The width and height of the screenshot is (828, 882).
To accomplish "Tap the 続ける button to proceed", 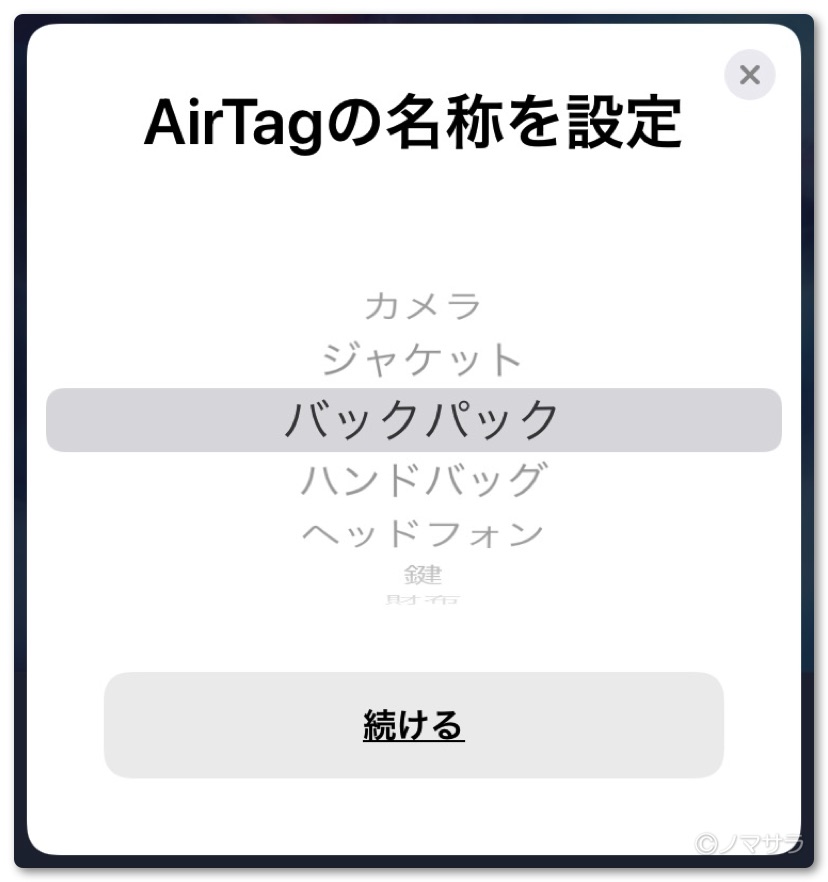I will coord(413,725).
